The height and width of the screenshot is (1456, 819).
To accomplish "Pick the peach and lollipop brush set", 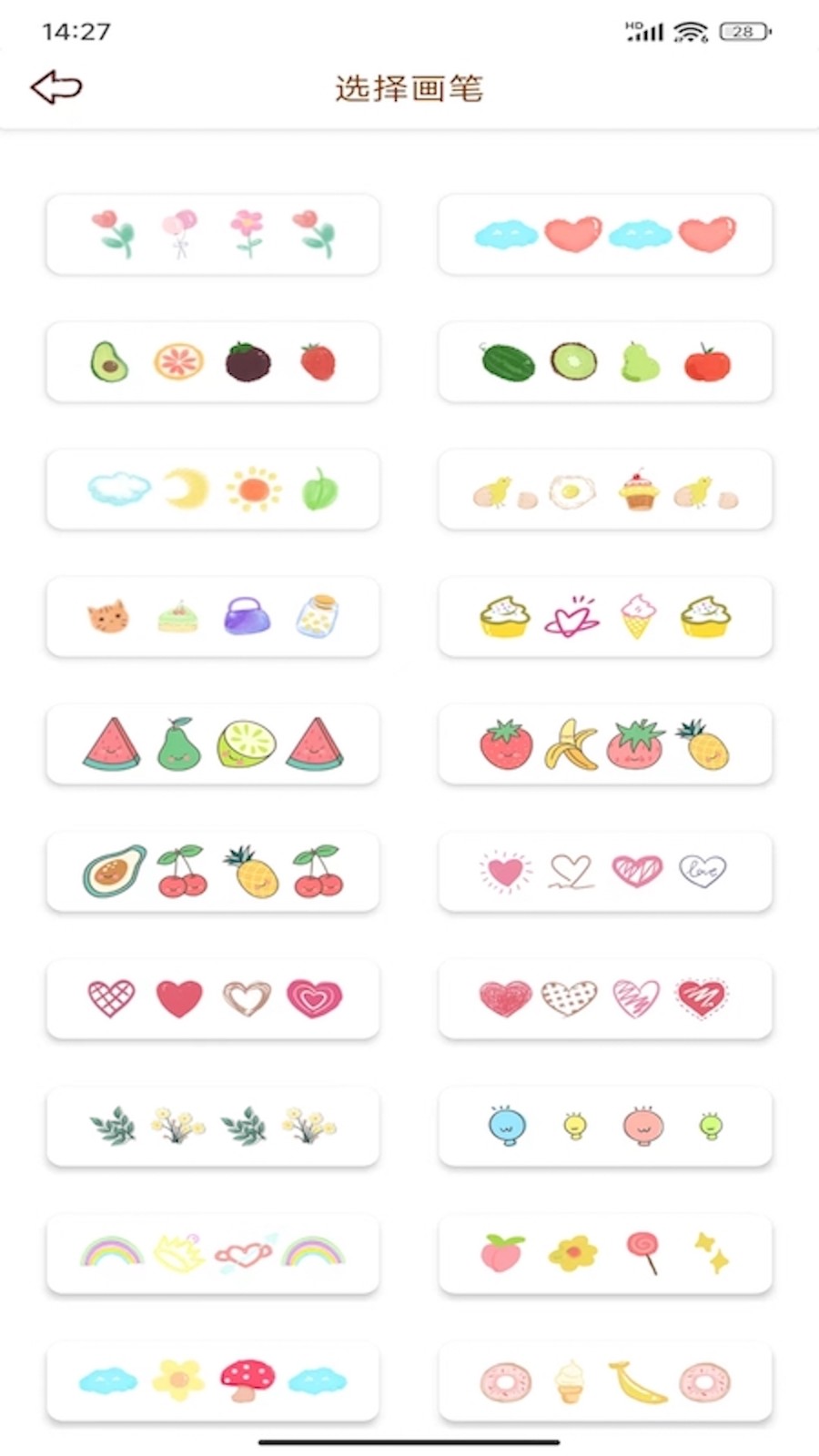I will pos(605,1254).
